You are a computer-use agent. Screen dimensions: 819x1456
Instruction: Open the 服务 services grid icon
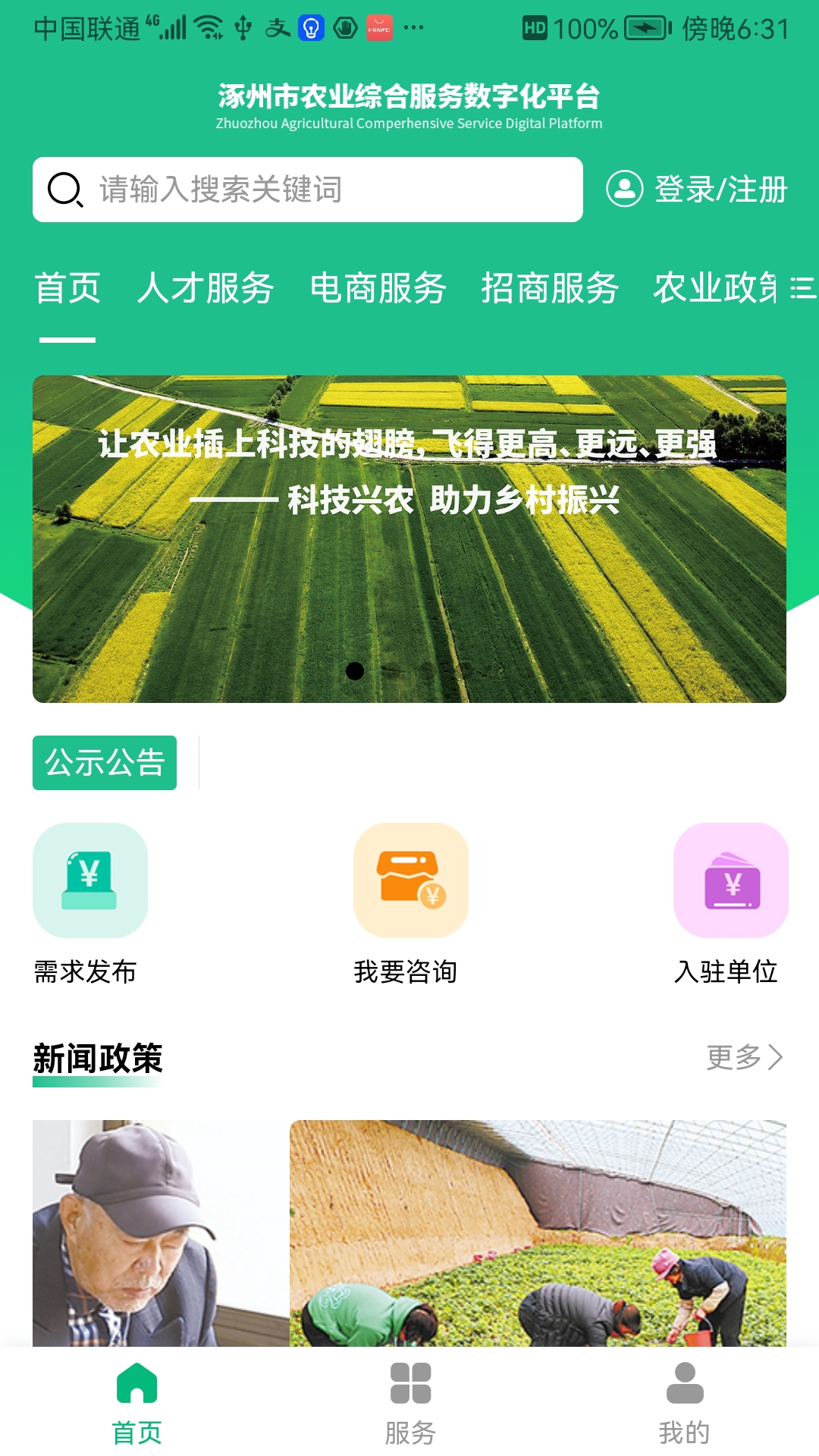409,1384
